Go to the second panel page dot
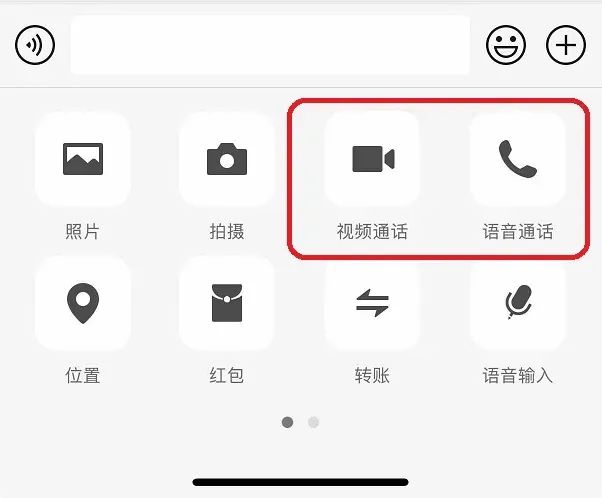The image size is (602, 498). 313,422
